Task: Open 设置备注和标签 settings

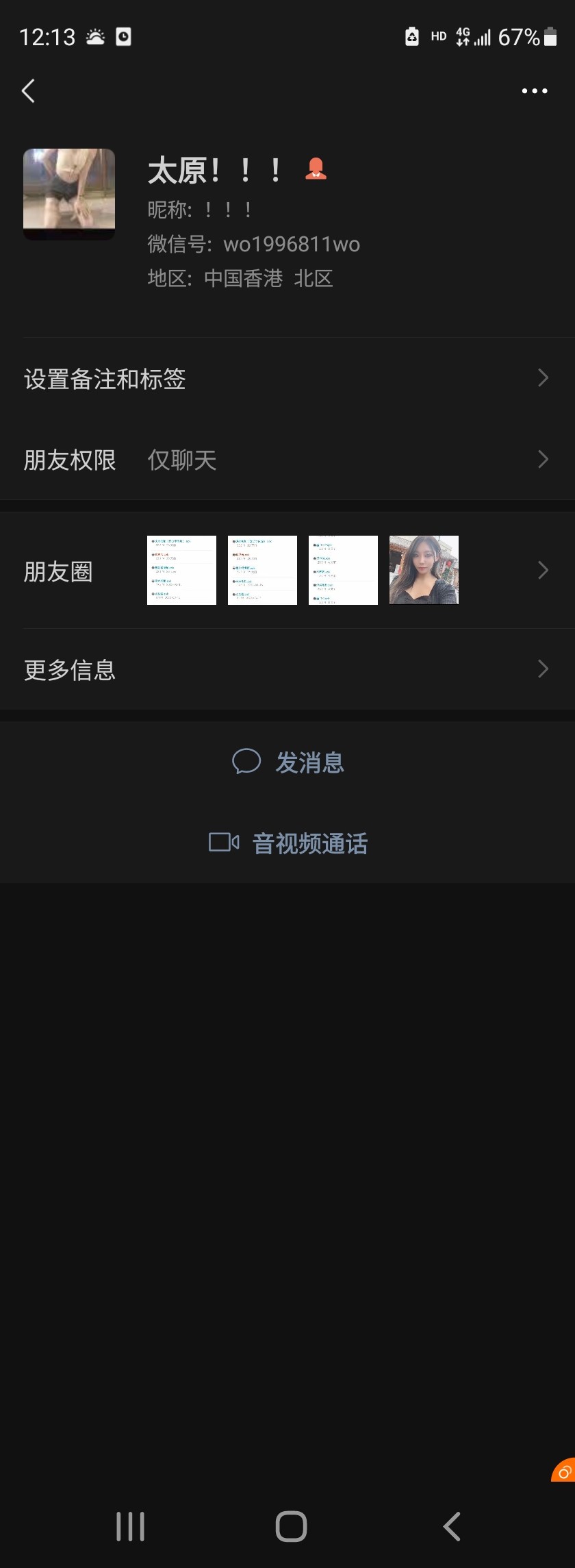Action: click(x=287, y=378)
